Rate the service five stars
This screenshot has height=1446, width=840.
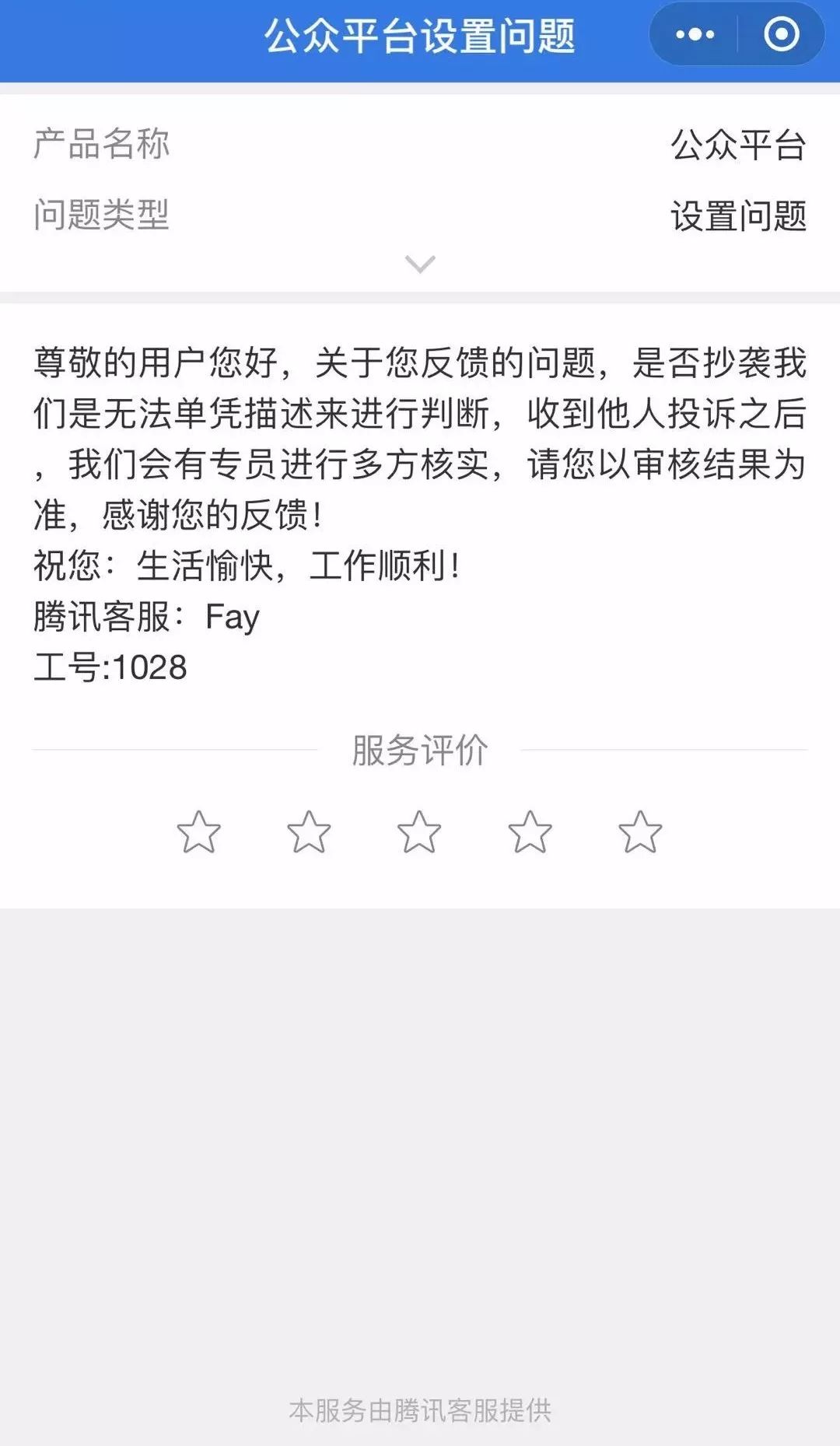click(x=640, y=832)
